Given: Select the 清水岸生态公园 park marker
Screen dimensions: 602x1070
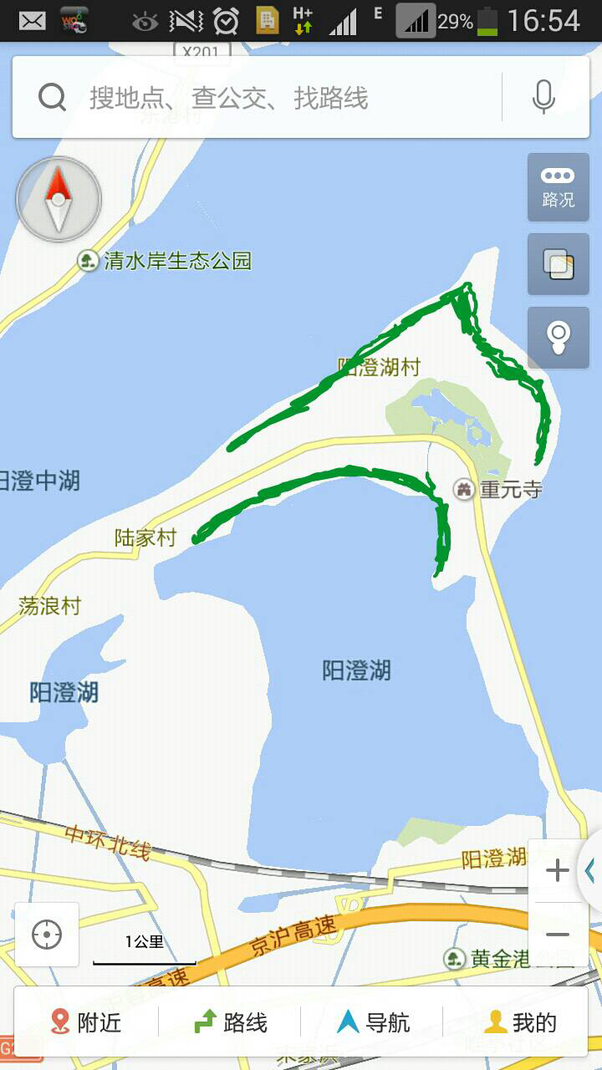Looking at the screenshot, I should [x=89, y=261].
